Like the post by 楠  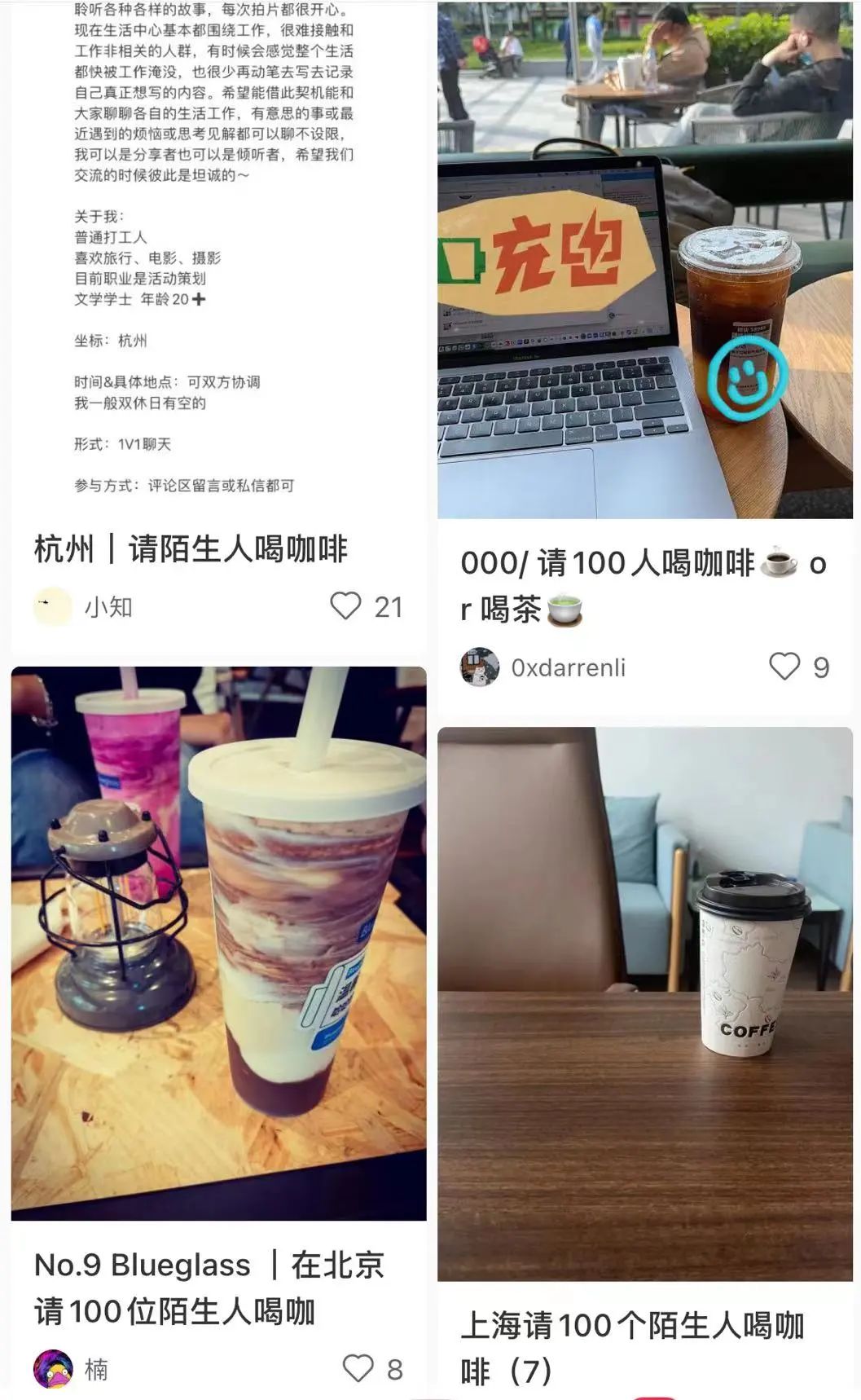coord(358,1368)
